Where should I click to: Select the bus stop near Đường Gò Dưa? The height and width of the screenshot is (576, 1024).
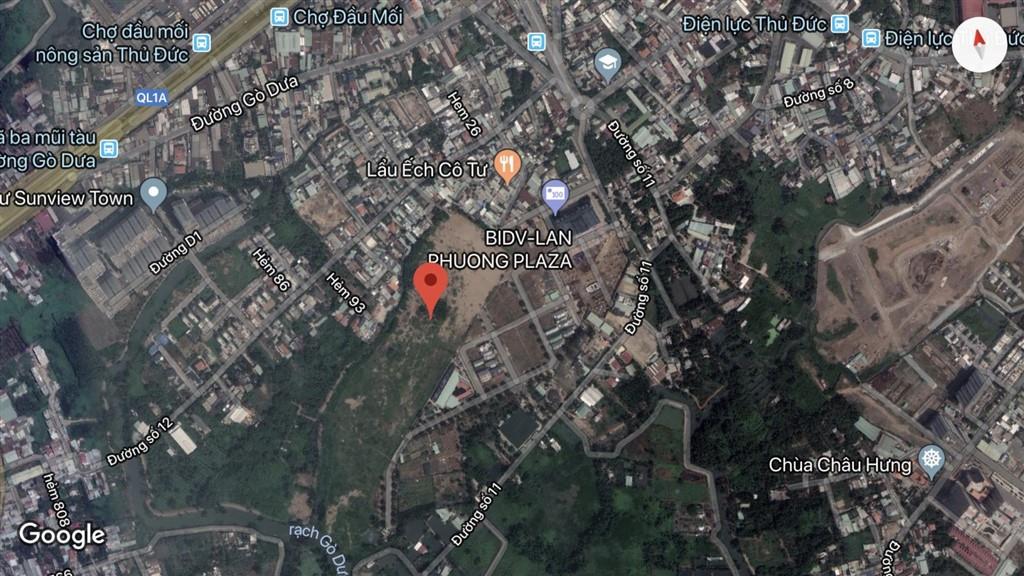coord(109,148)
